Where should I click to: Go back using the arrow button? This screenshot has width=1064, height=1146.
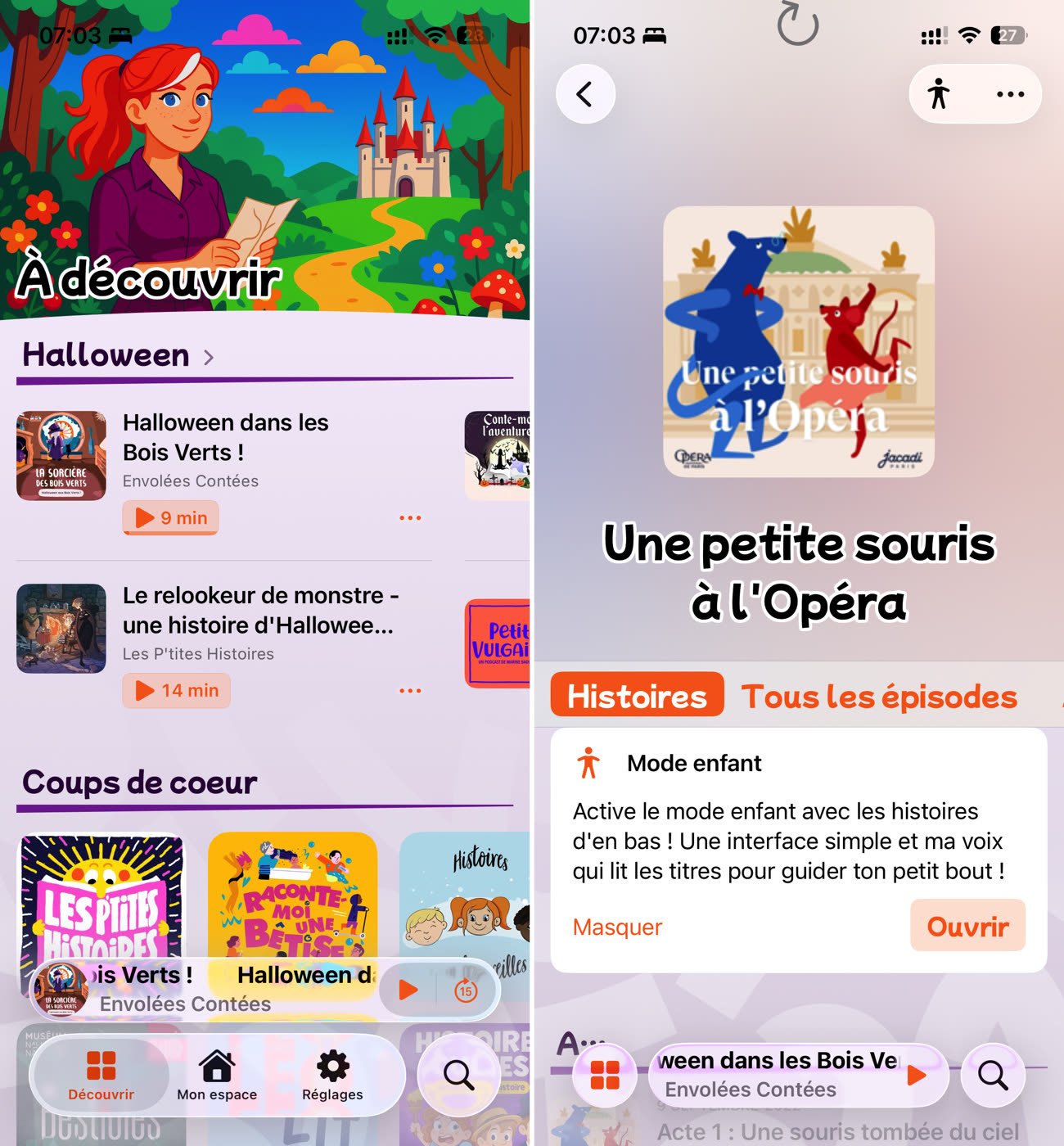click(584, 94)
